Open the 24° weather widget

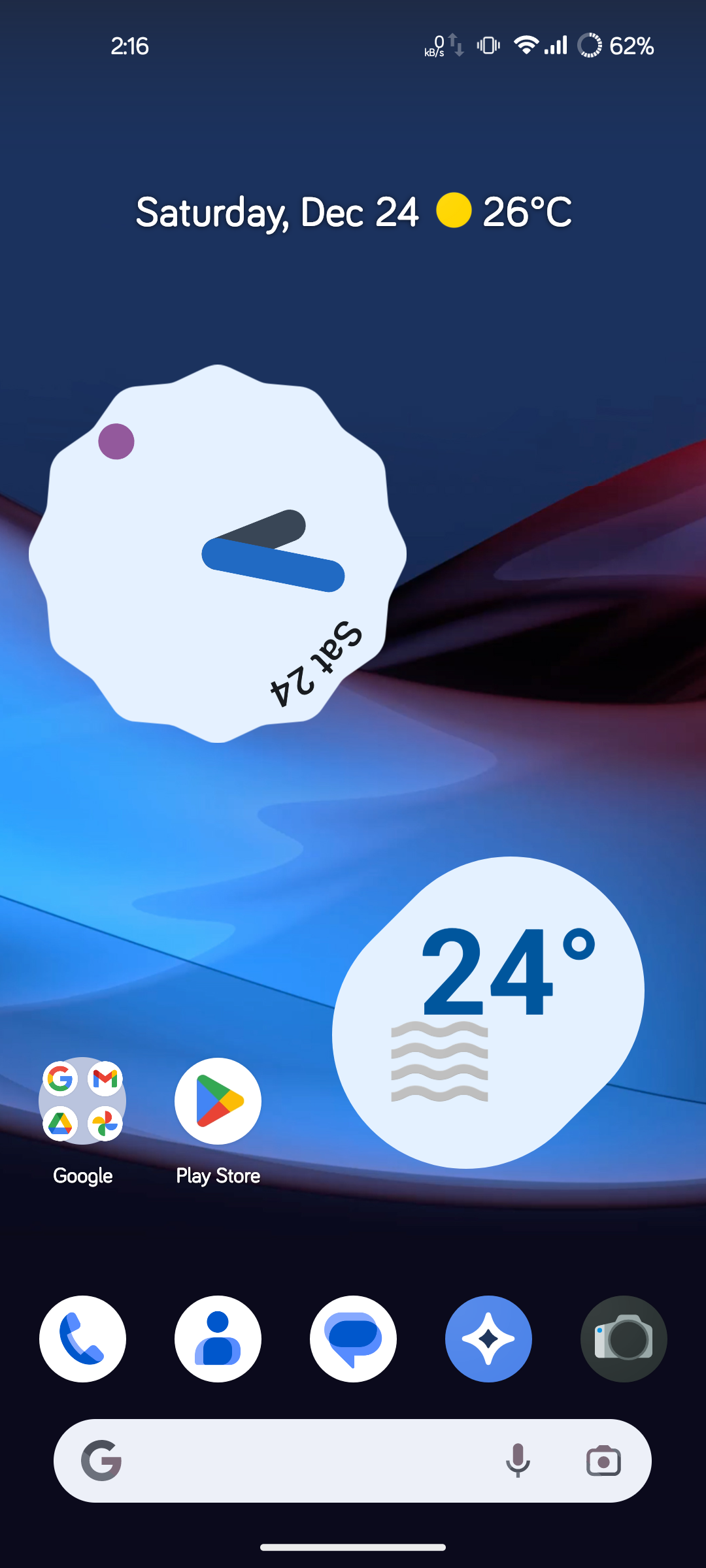[488, 1012]
